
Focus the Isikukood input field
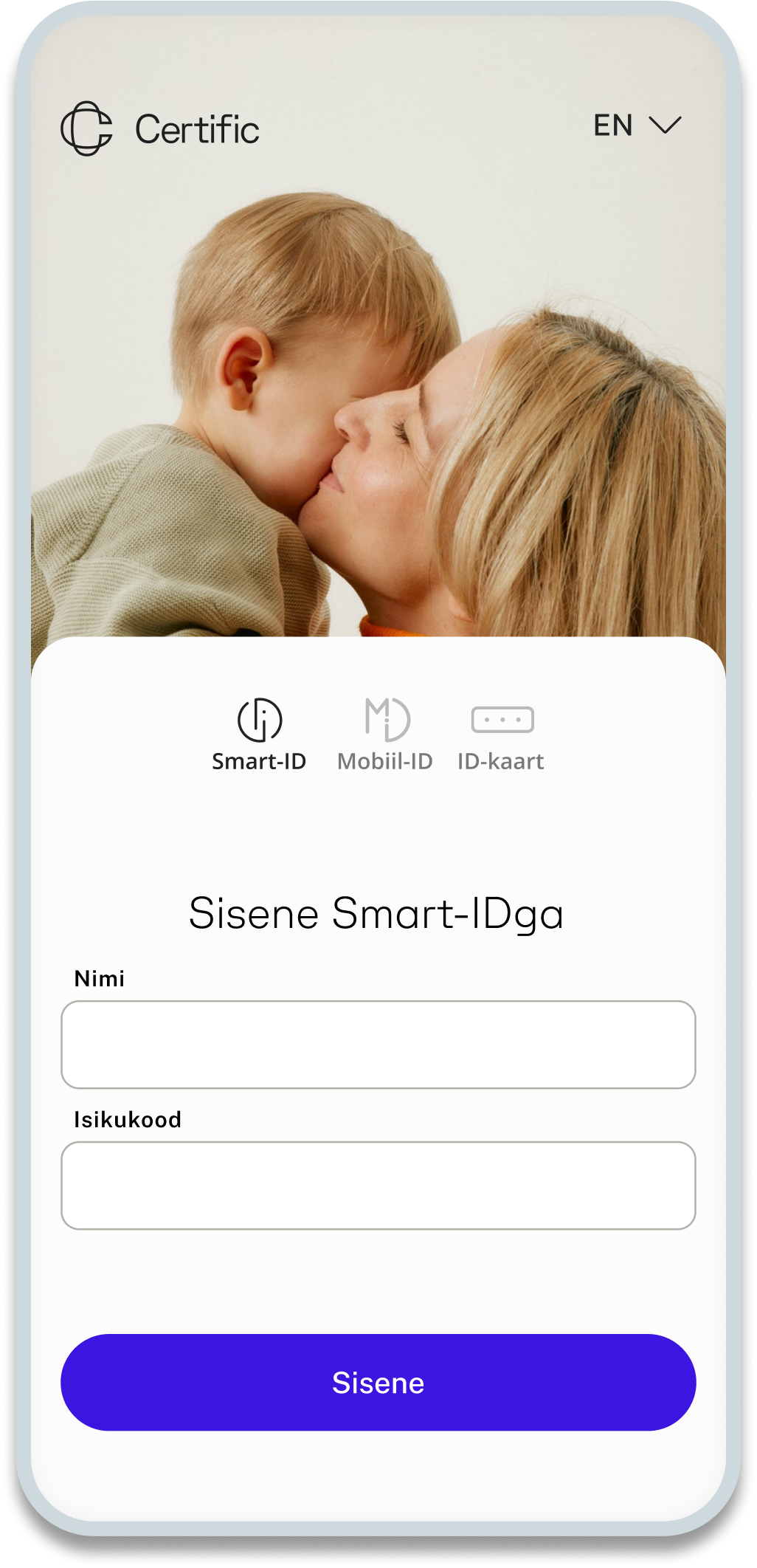(x=378, y=1186)
